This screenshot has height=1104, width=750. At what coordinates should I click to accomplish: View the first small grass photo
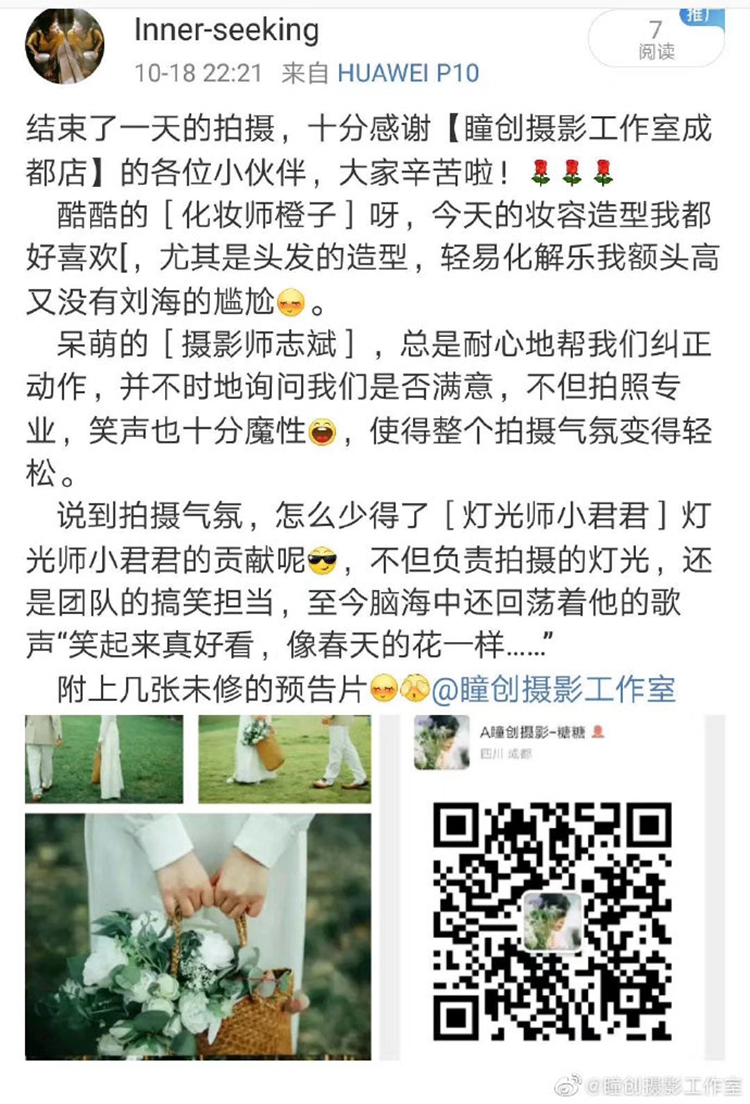tap(104, 759)
